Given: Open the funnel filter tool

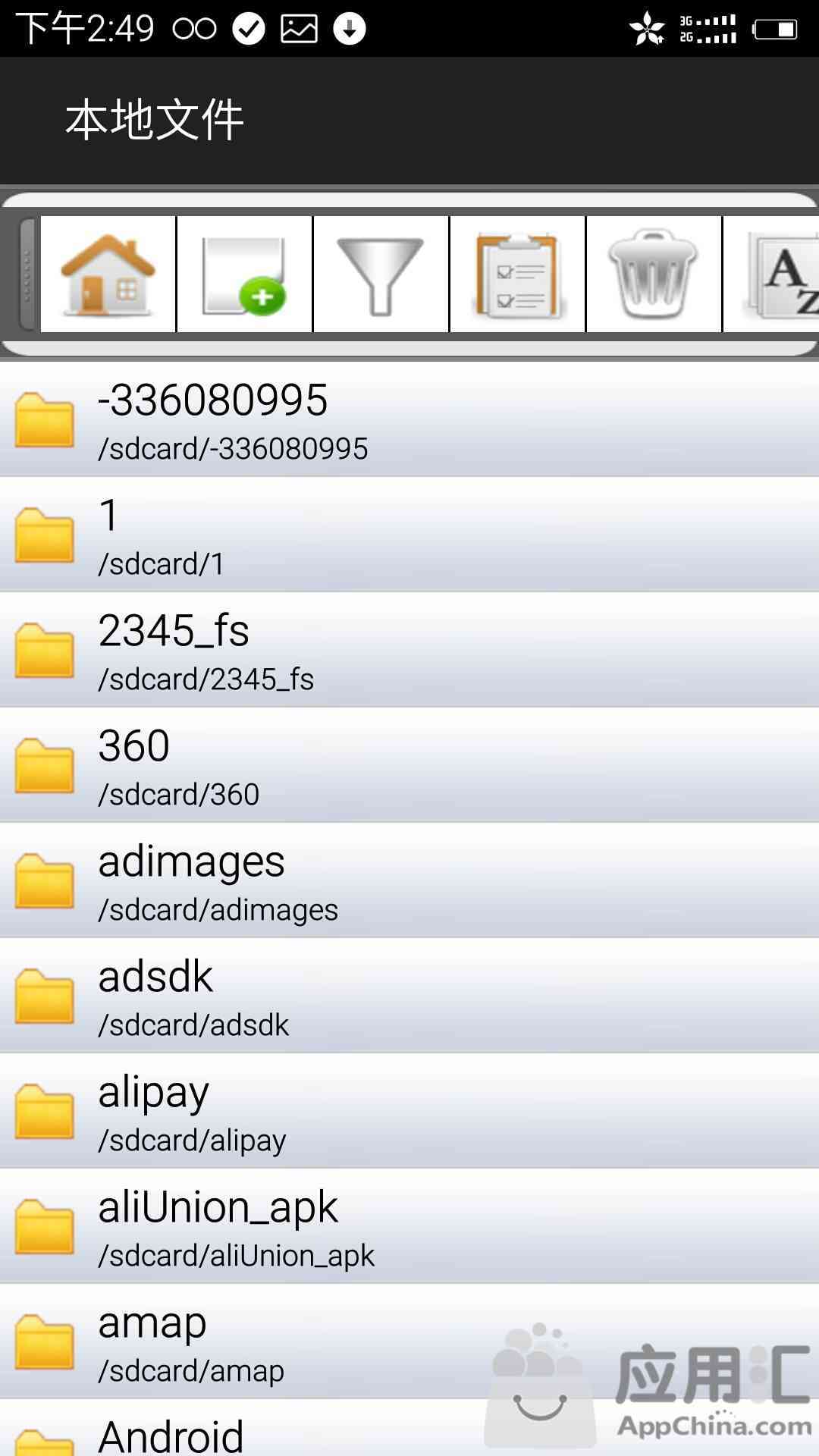Looking at the screenshot, I should [x=381, y=274].
